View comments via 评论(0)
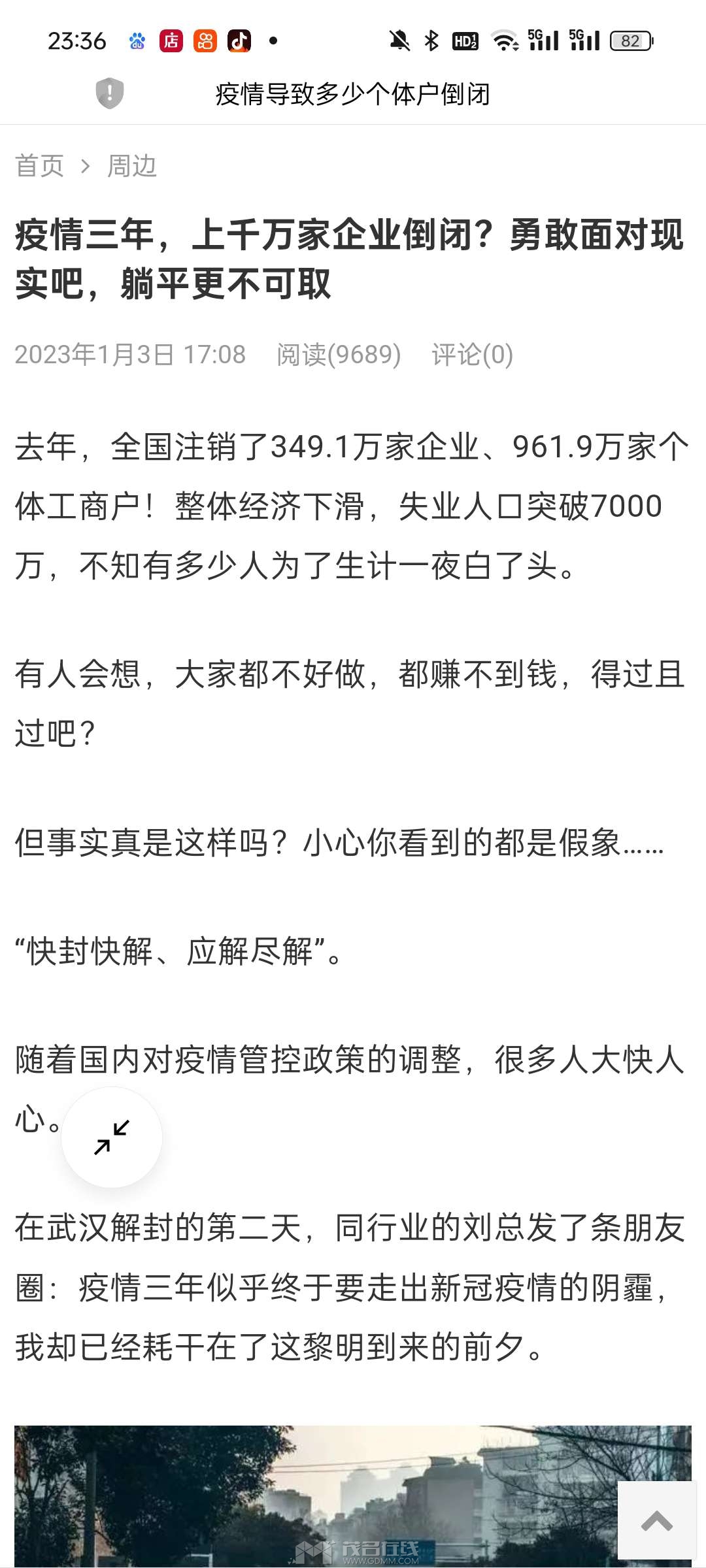The image size is (706, 1568). click(472, 355)
